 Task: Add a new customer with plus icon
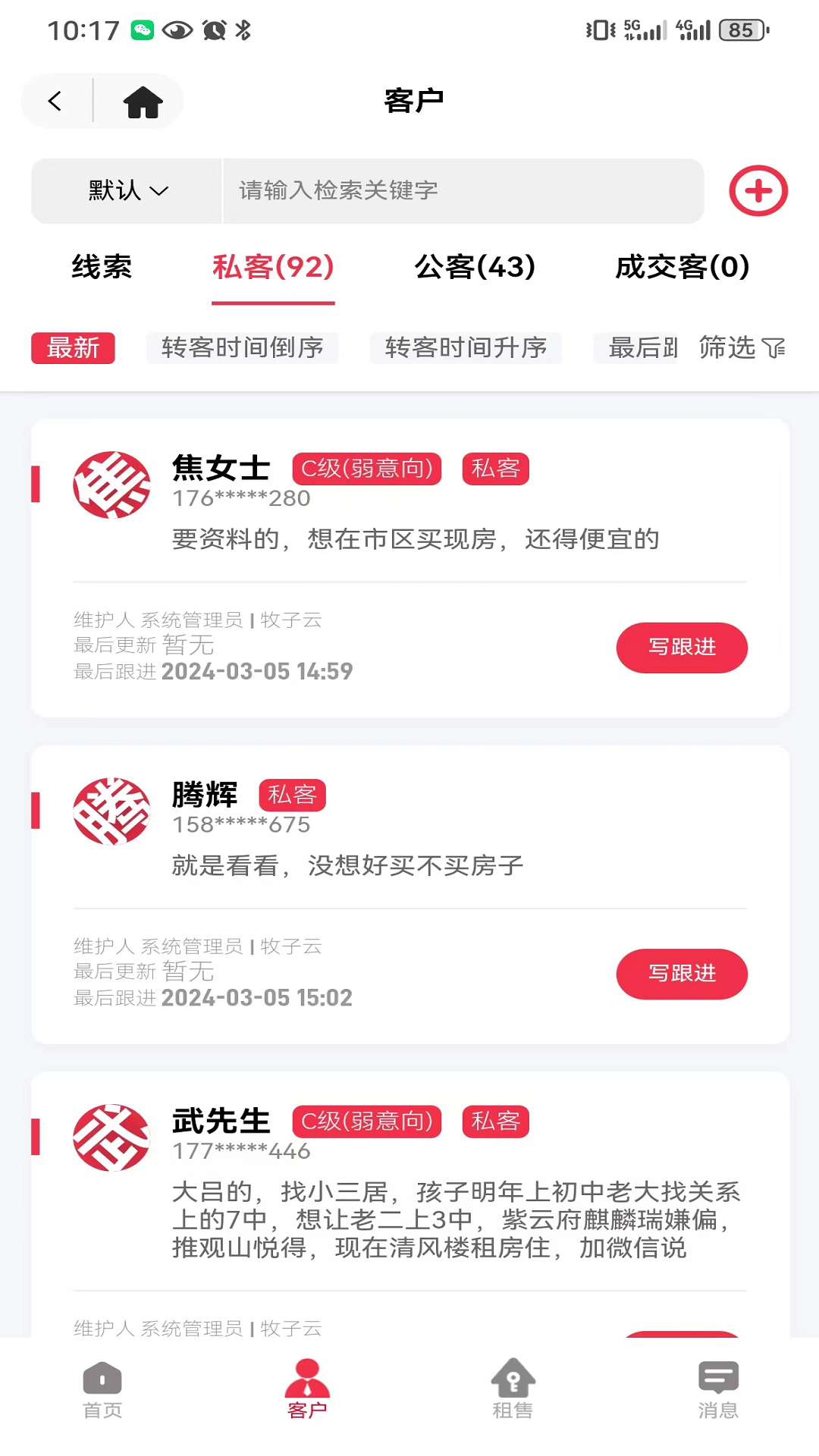758,190
